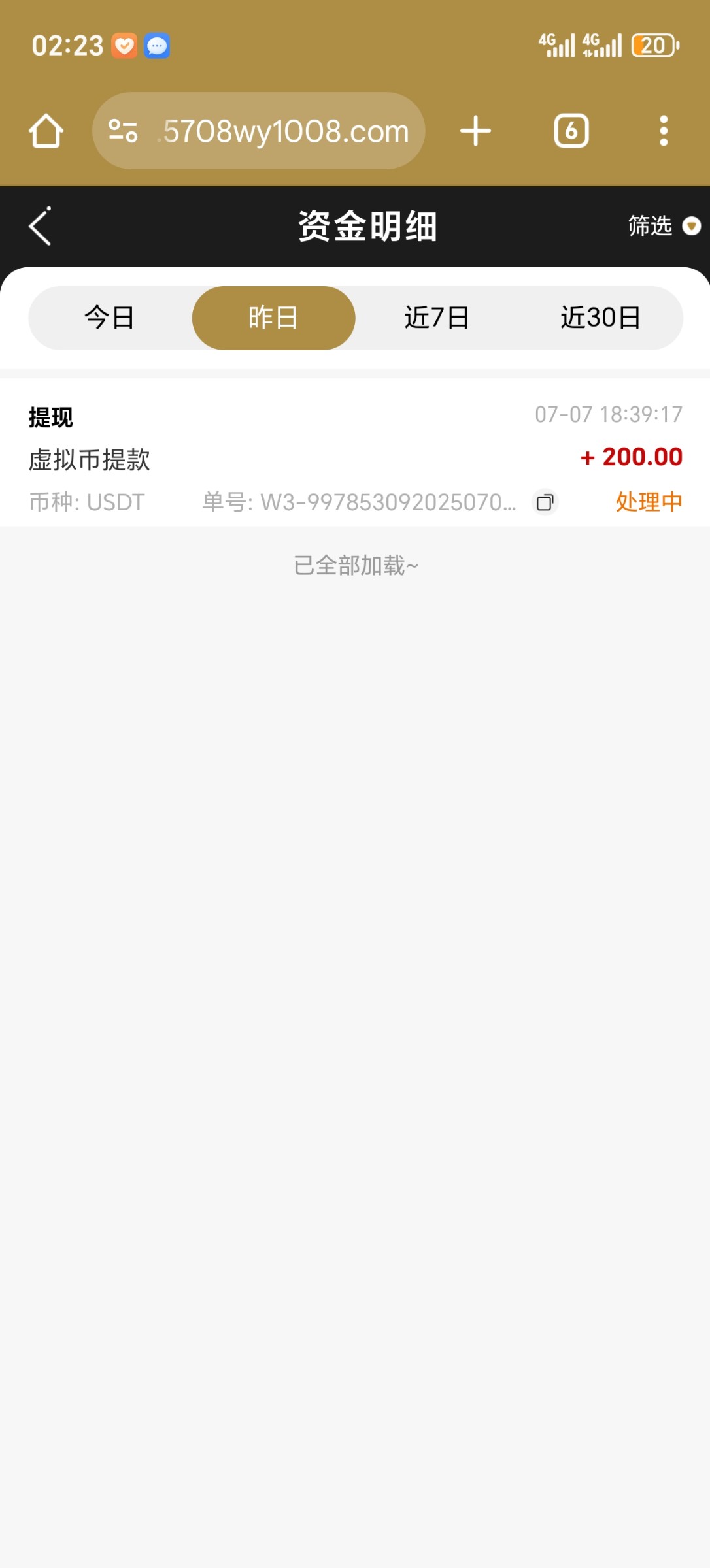
Task: Switch to the 今日 tab
Action: tap(109, 318)
